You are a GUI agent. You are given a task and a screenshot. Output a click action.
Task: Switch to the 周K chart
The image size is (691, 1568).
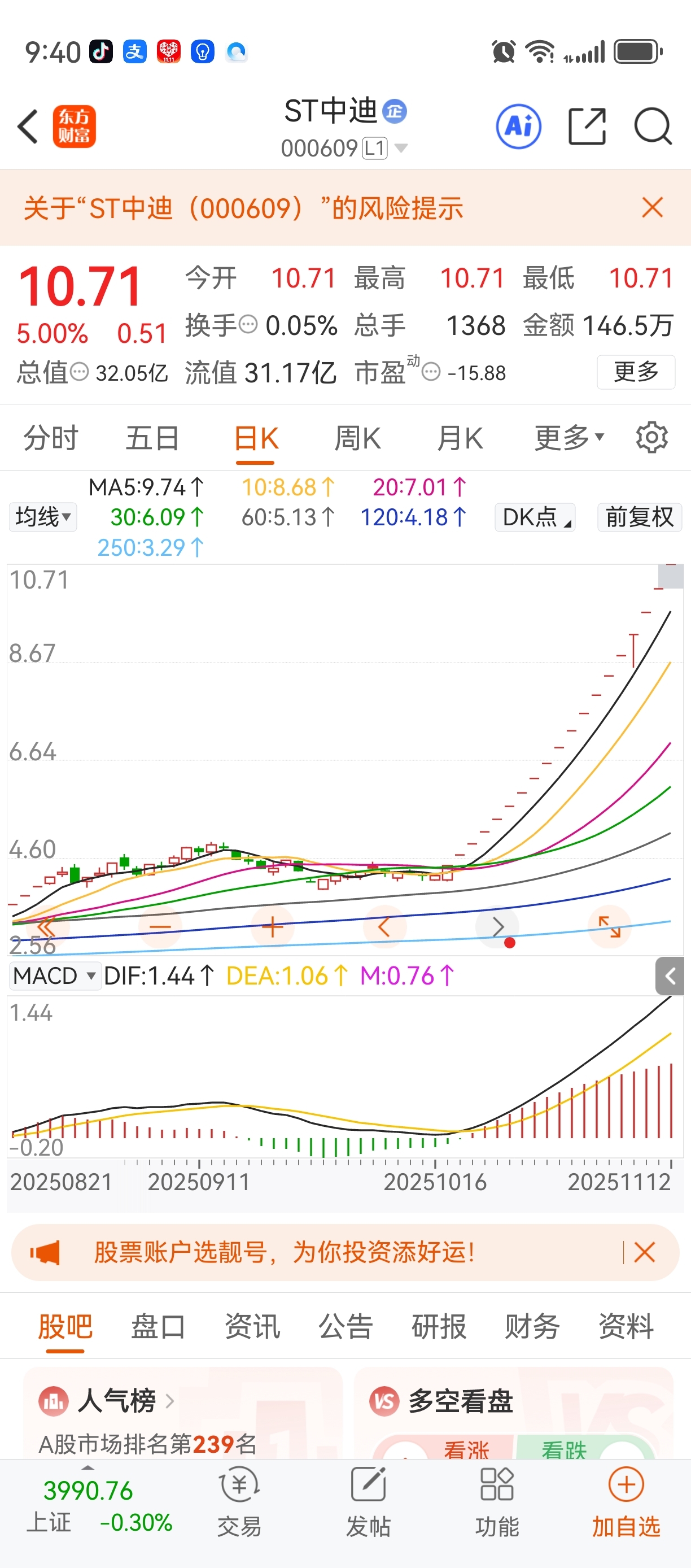coord(358,438)
